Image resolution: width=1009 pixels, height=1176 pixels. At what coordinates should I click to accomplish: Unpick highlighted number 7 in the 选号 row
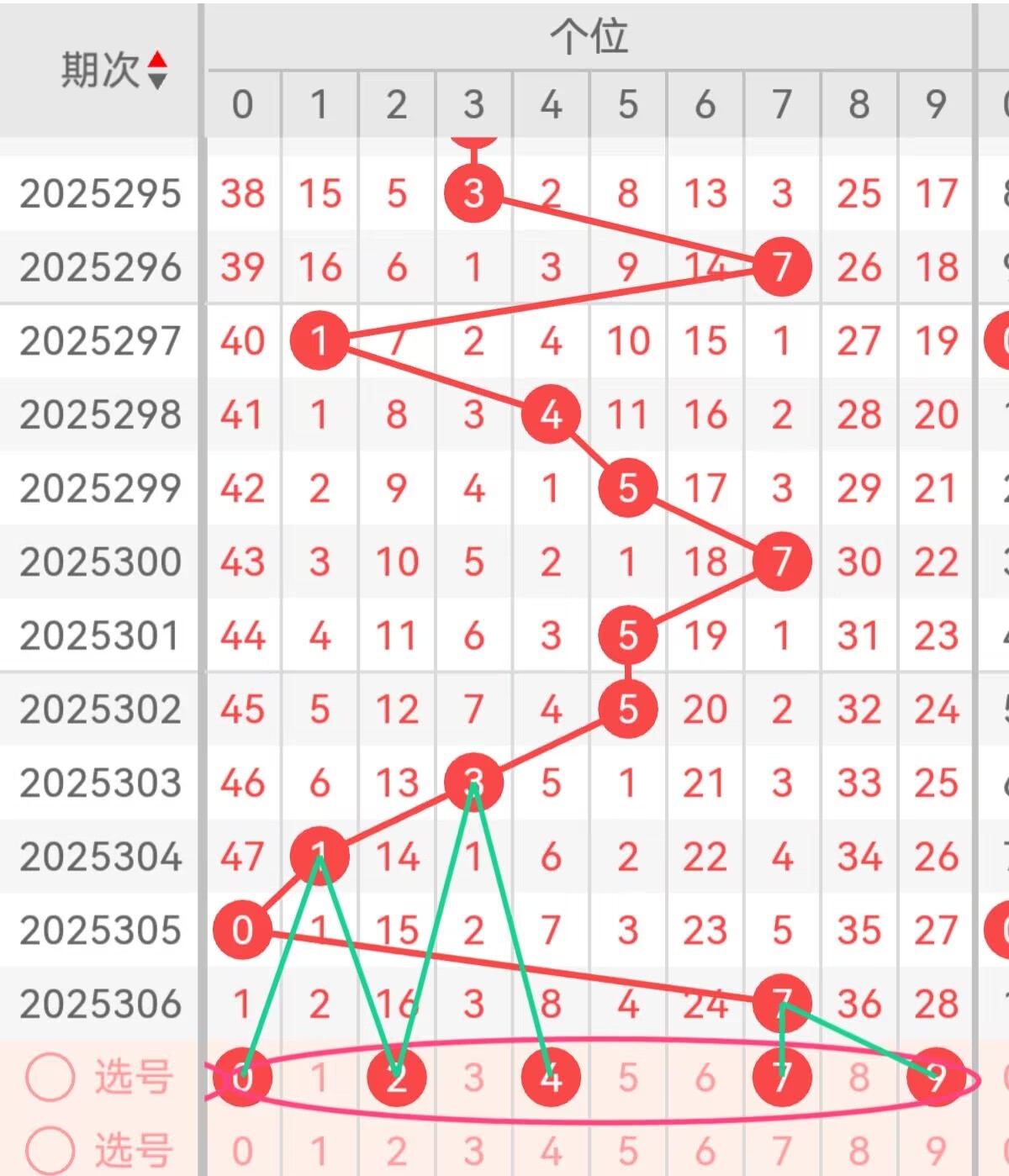pyautogui.click(x=782, y=1077)
